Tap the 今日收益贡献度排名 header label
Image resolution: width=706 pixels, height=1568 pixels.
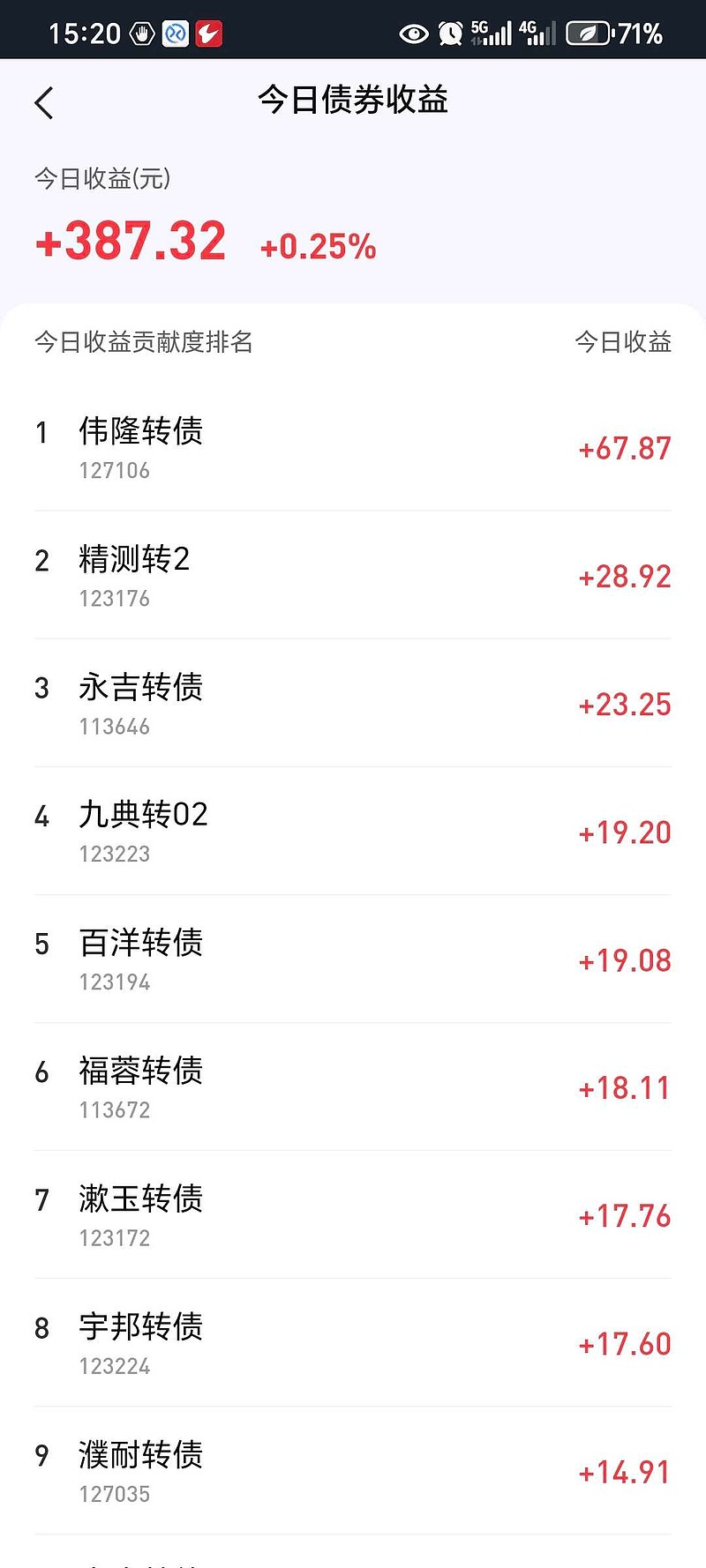[143, 343]
